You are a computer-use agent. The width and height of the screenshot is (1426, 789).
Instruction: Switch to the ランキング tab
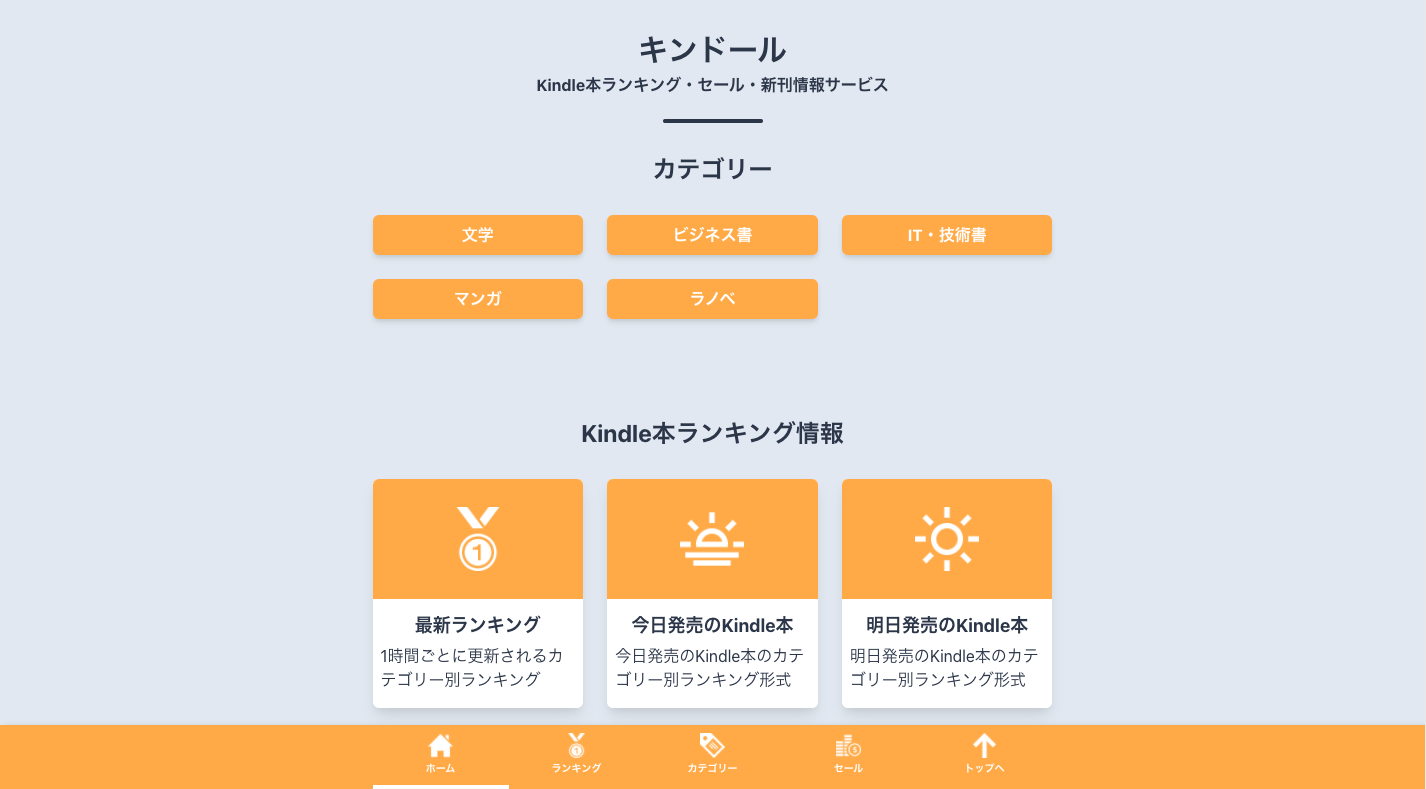point(576,754)
